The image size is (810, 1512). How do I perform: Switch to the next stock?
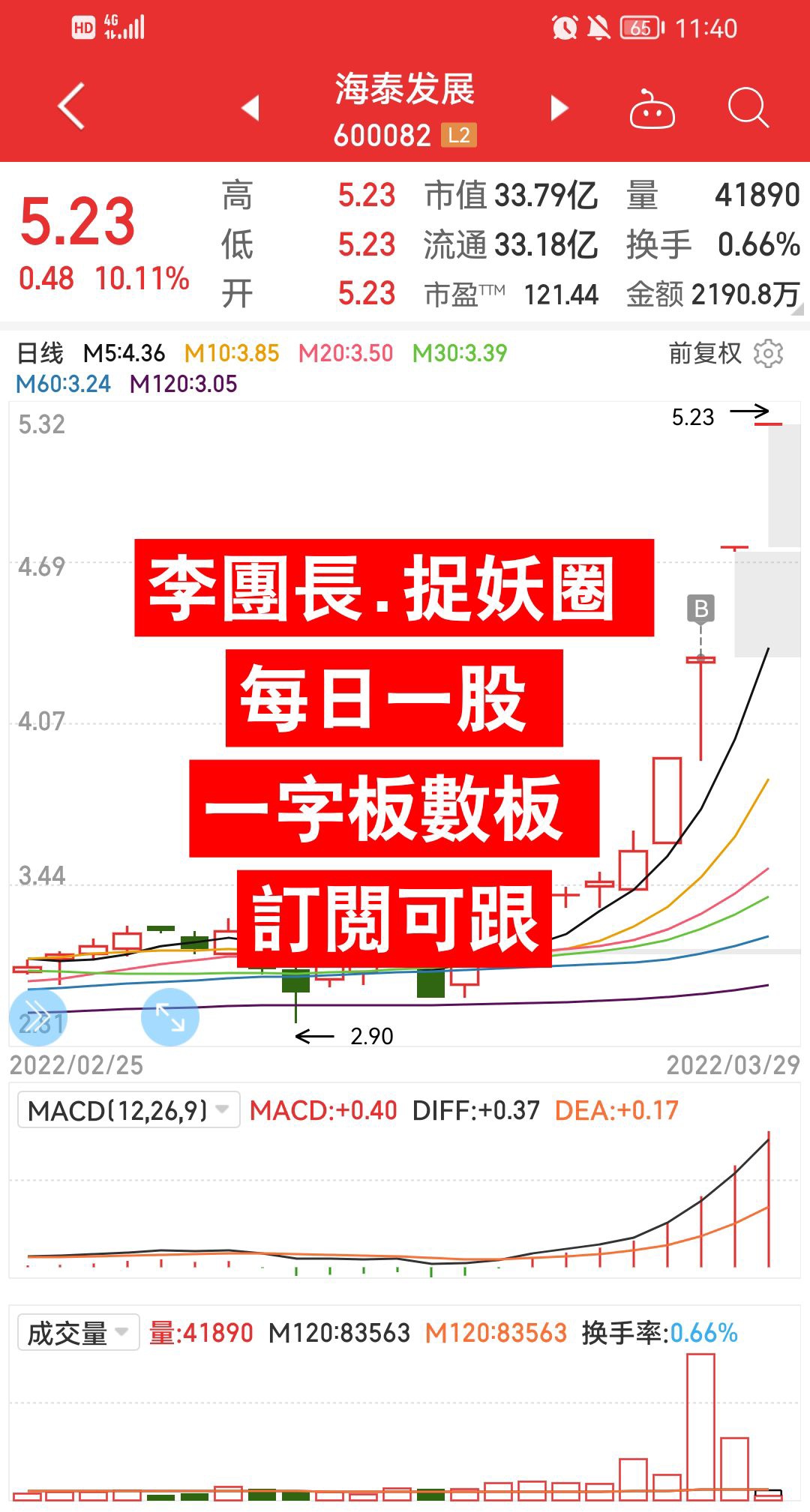[x=559, y=108]
